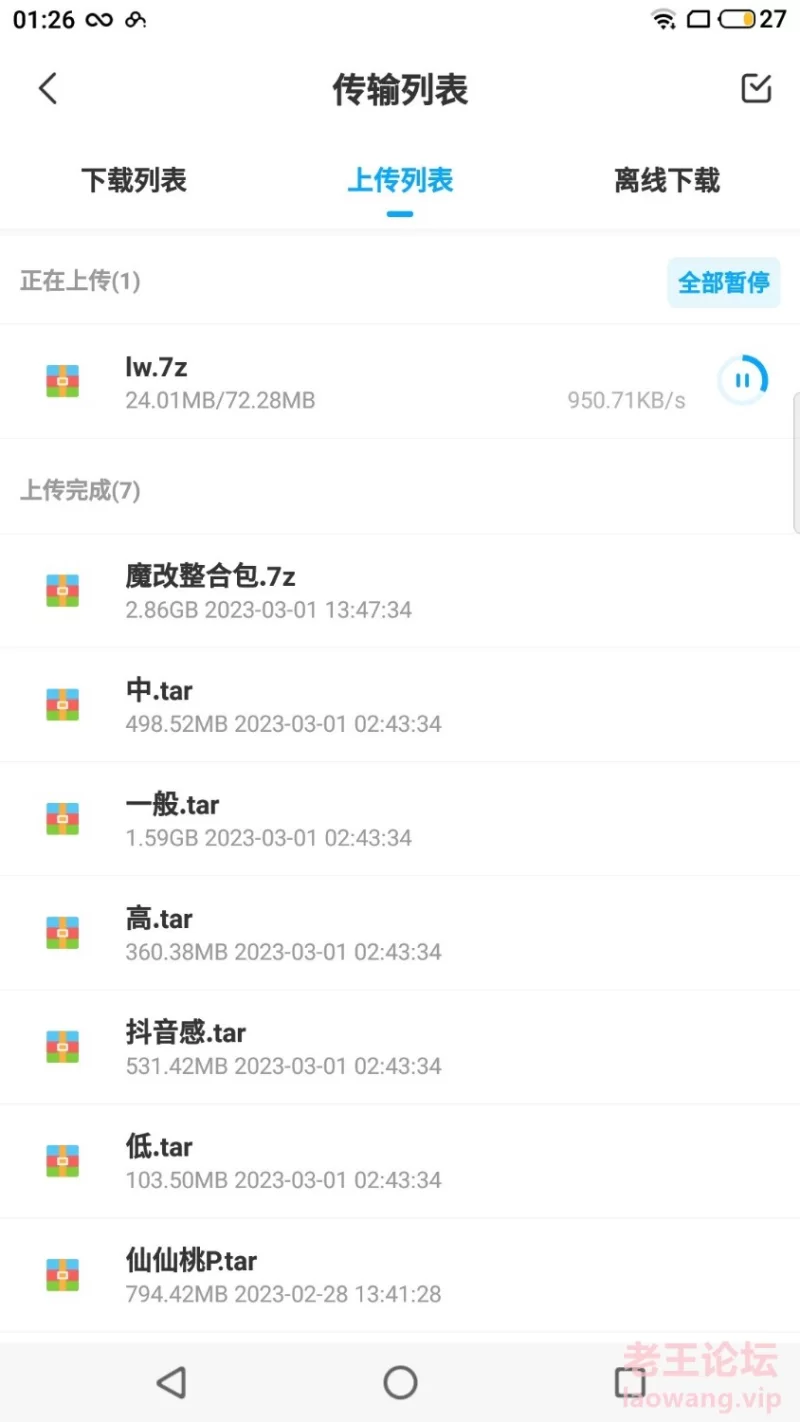Open the 魔改整合包.7z file

coord(400,591)
